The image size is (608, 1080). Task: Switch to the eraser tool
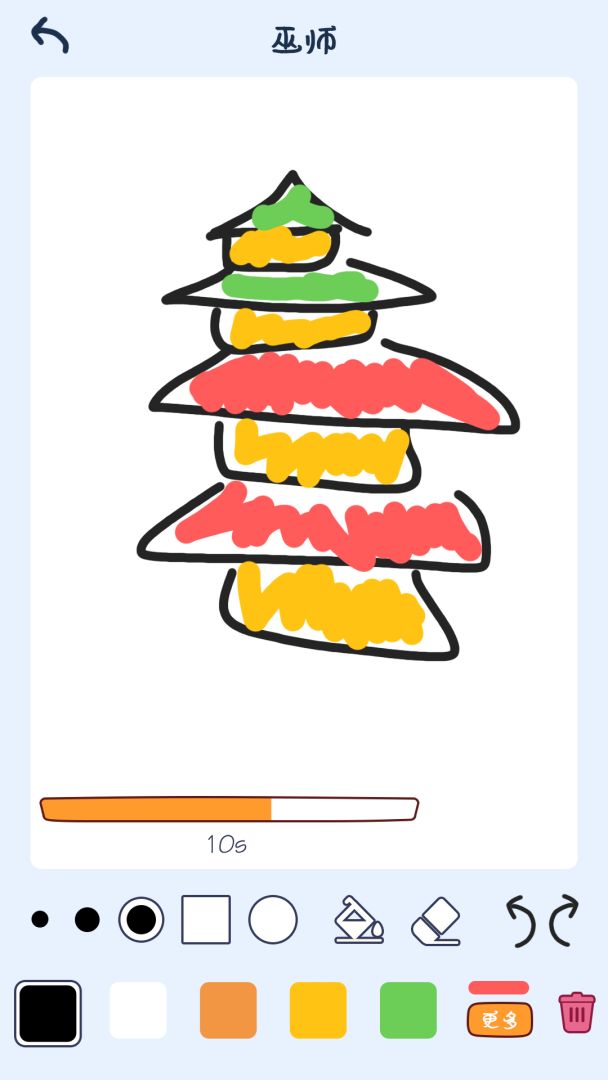coord(436,921)
